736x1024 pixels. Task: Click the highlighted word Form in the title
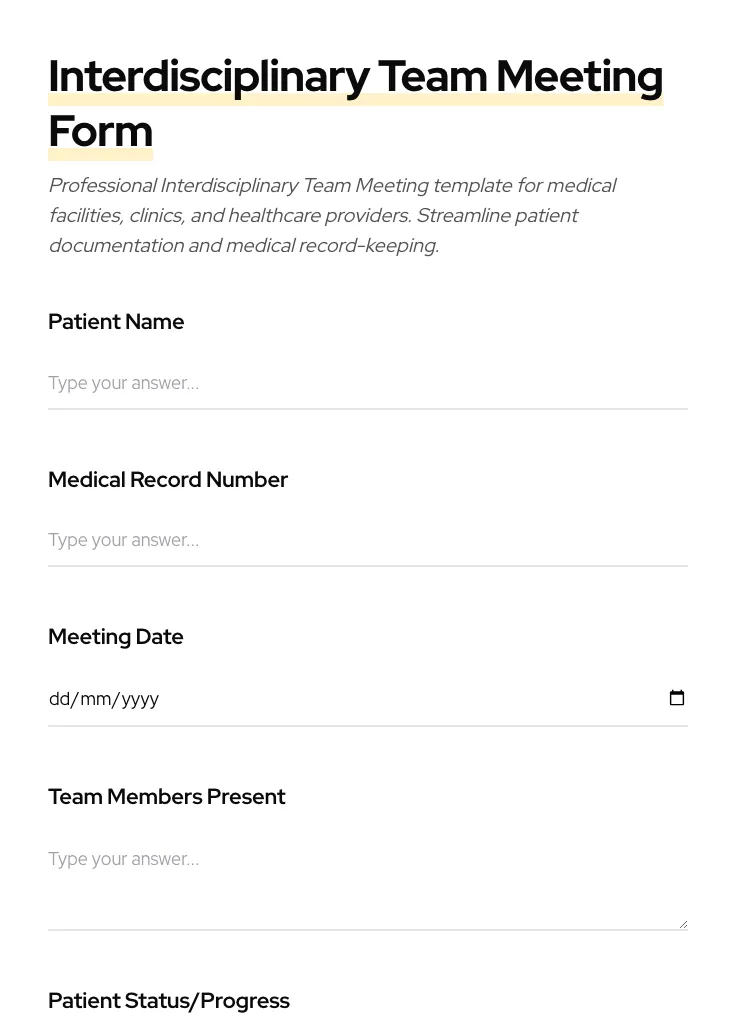(100, 131)
